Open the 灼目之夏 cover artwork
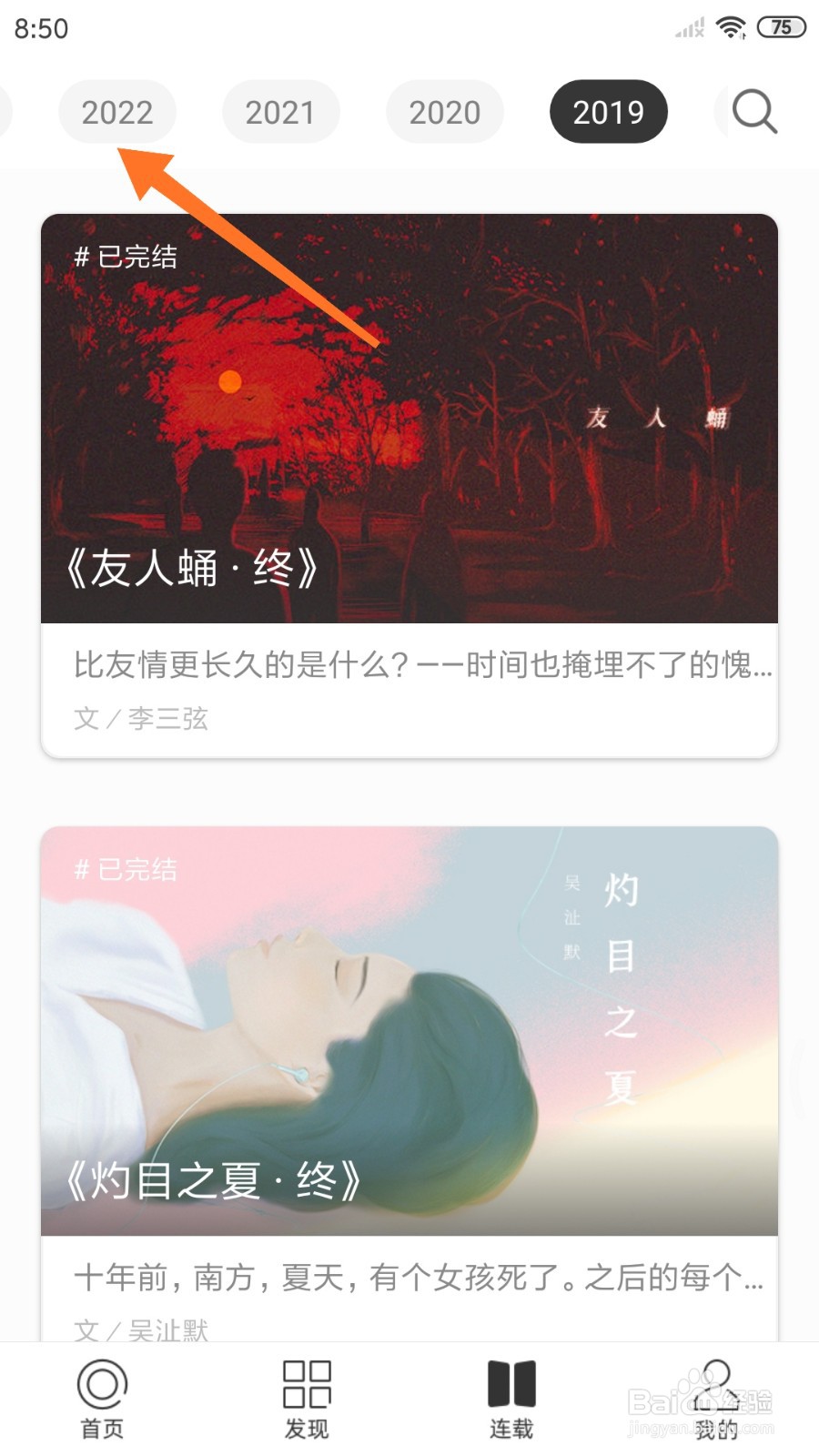819x1456 pixels. click(x=409, y=1019)
